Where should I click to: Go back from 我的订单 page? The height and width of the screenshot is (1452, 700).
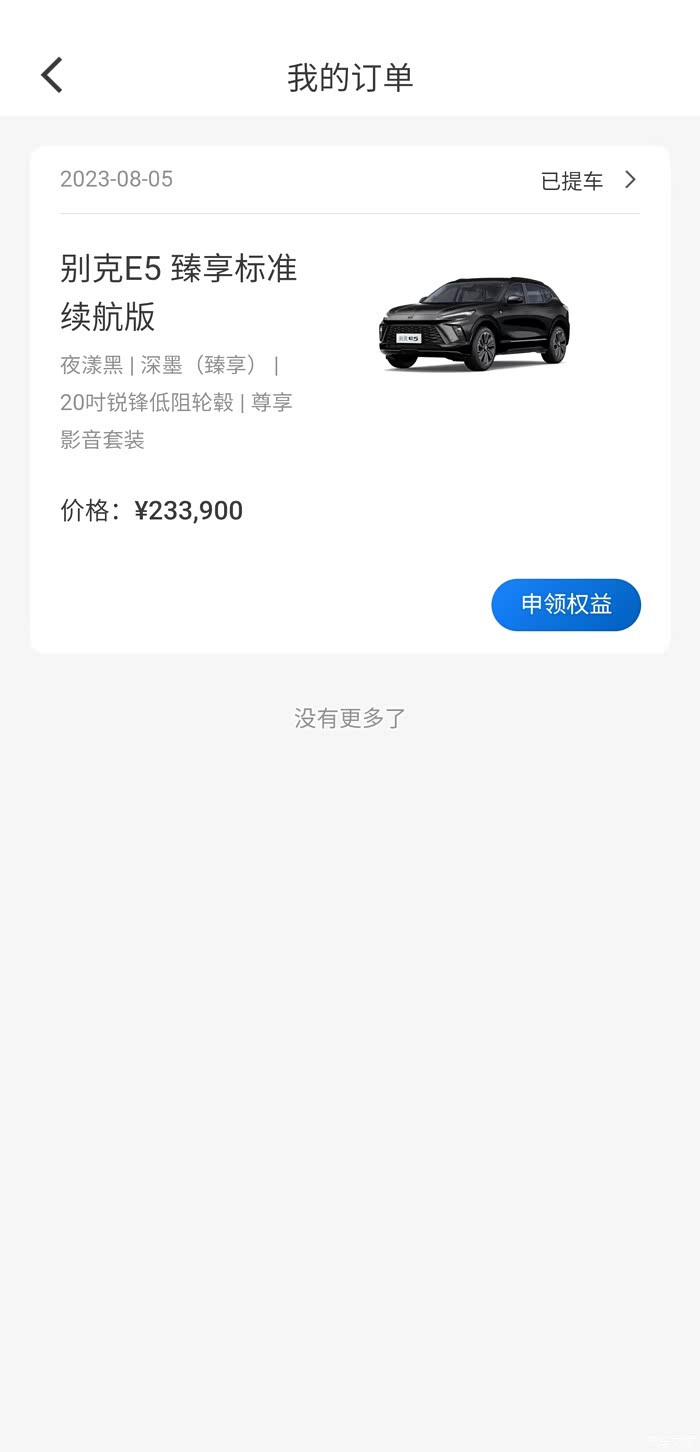click(52, 76)
